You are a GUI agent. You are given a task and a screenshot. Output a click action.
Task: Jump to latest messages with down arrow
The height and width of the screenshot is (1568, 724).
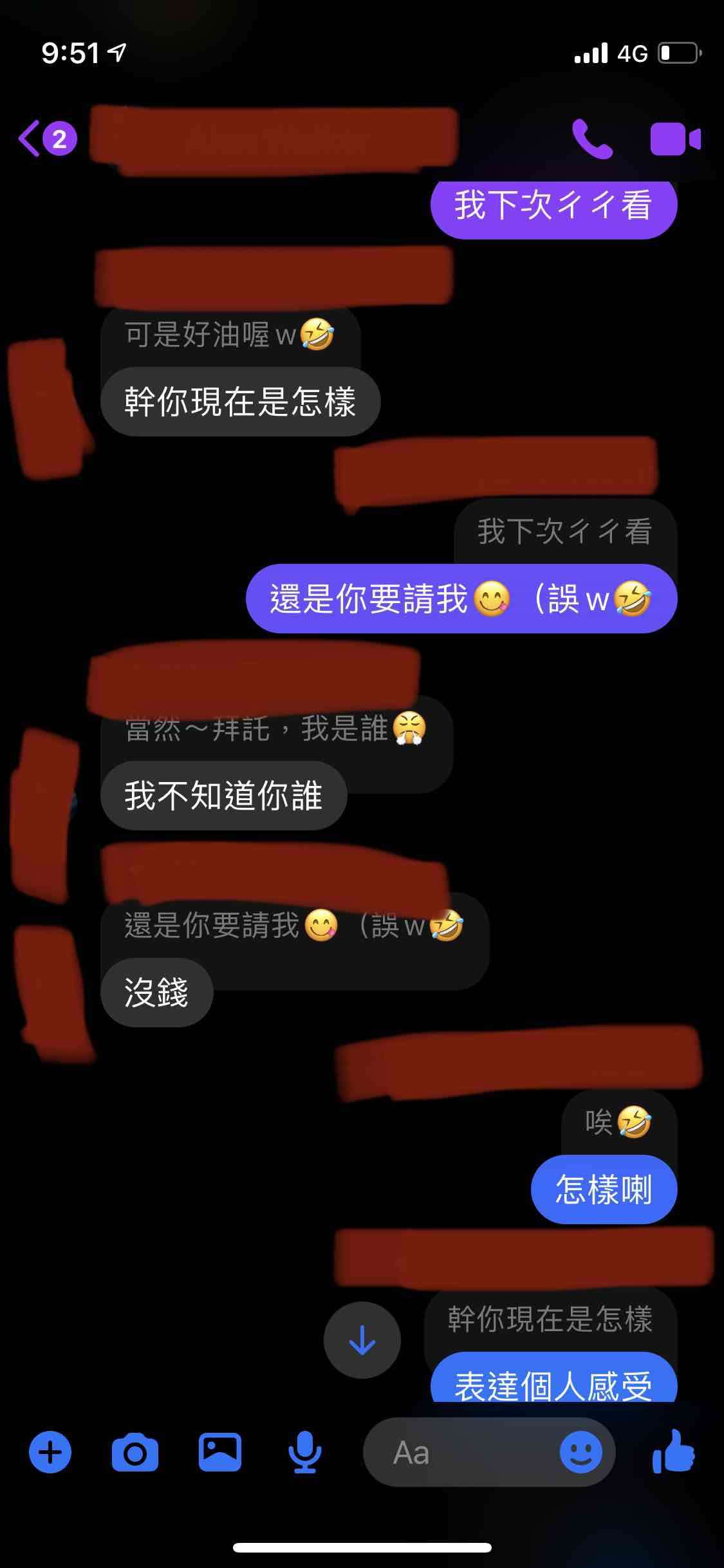click(x=362, y=1340)
